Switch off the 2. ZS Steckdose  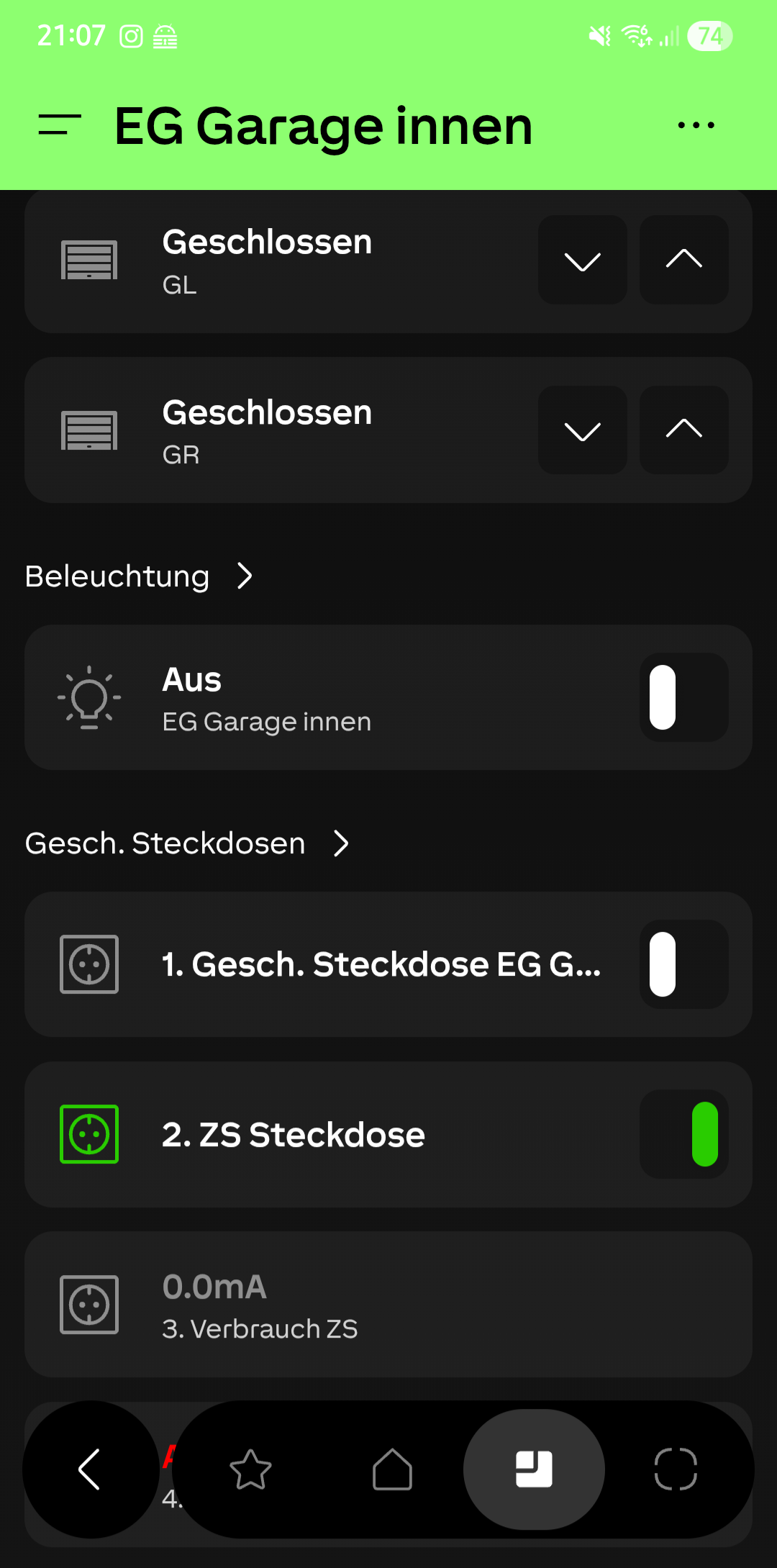click(683, 1134)
